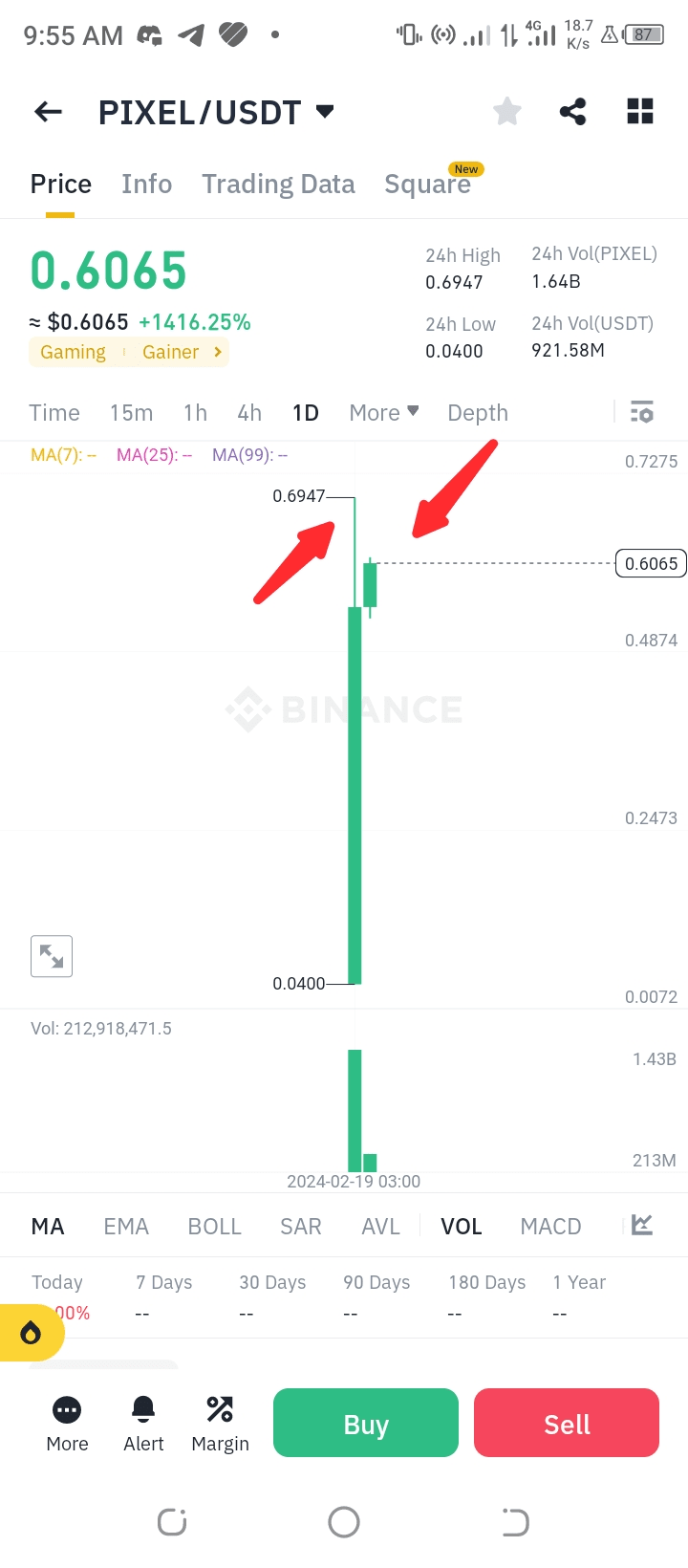Image resolution: width=688 pixels, height=1568 pixels.
Task: Enable the MACD indicator
Action: click(x=550, y=1225)
